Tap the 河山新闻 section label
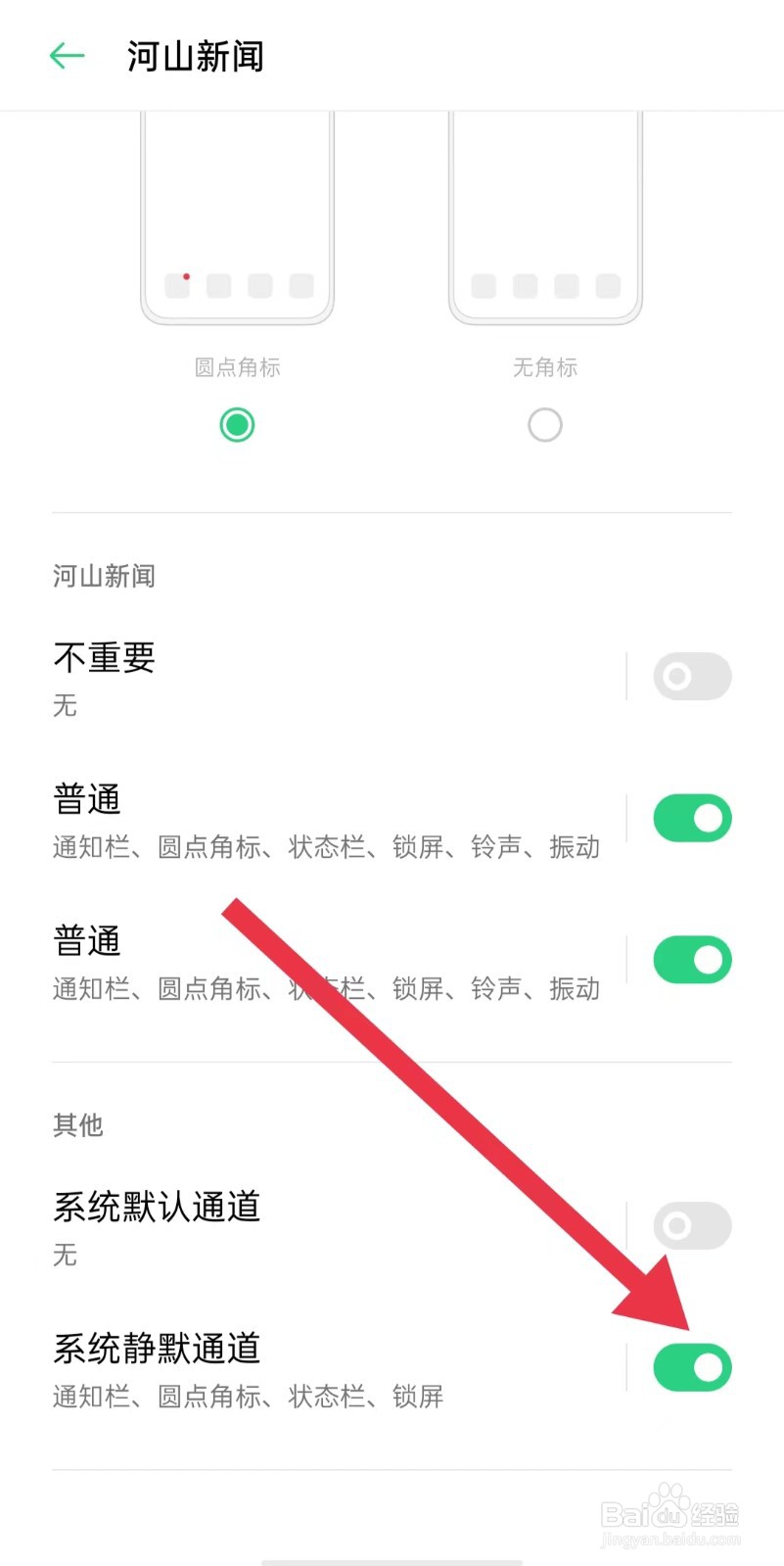The width and height of the screenshot is (784, 1566). 103,576
